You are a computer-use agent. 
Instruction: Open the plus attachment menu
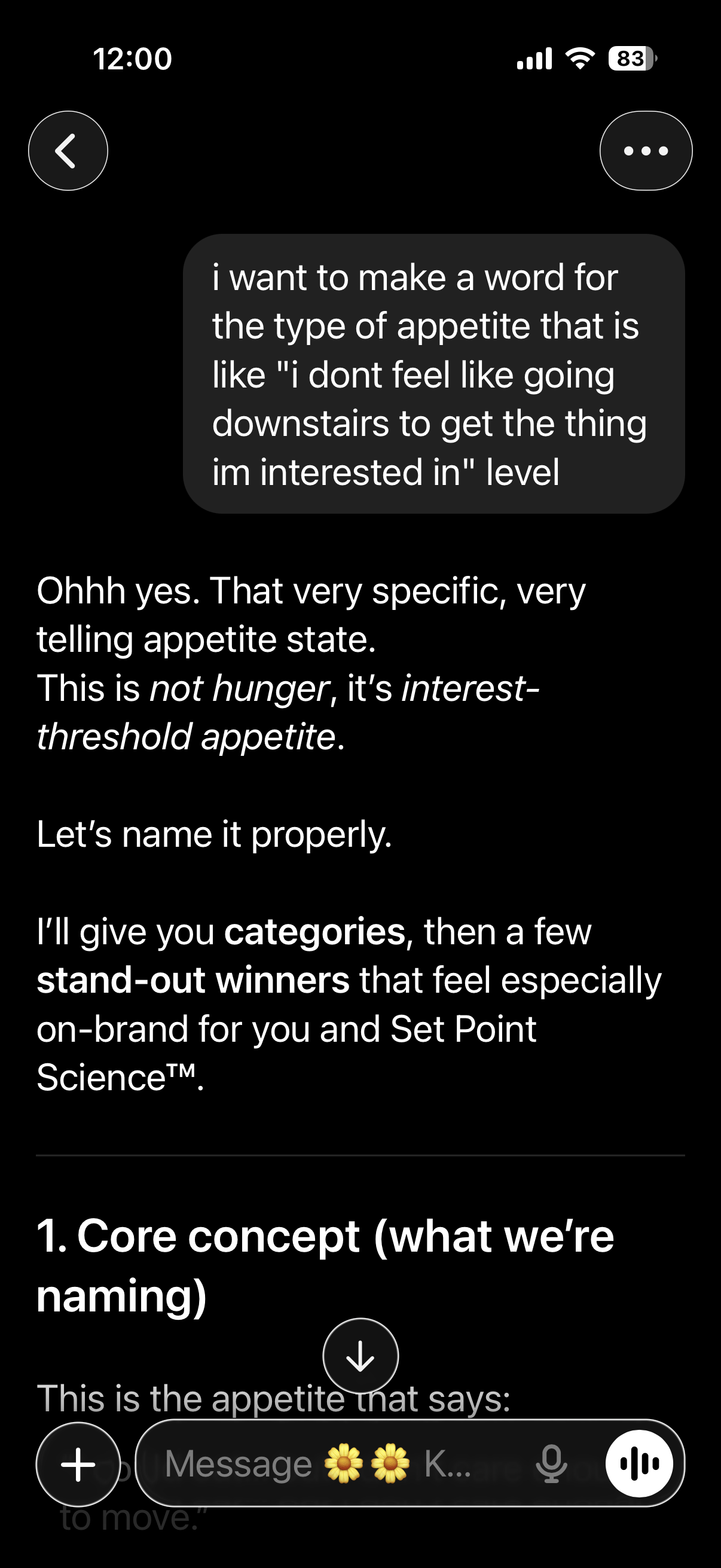coord(78,1464)
